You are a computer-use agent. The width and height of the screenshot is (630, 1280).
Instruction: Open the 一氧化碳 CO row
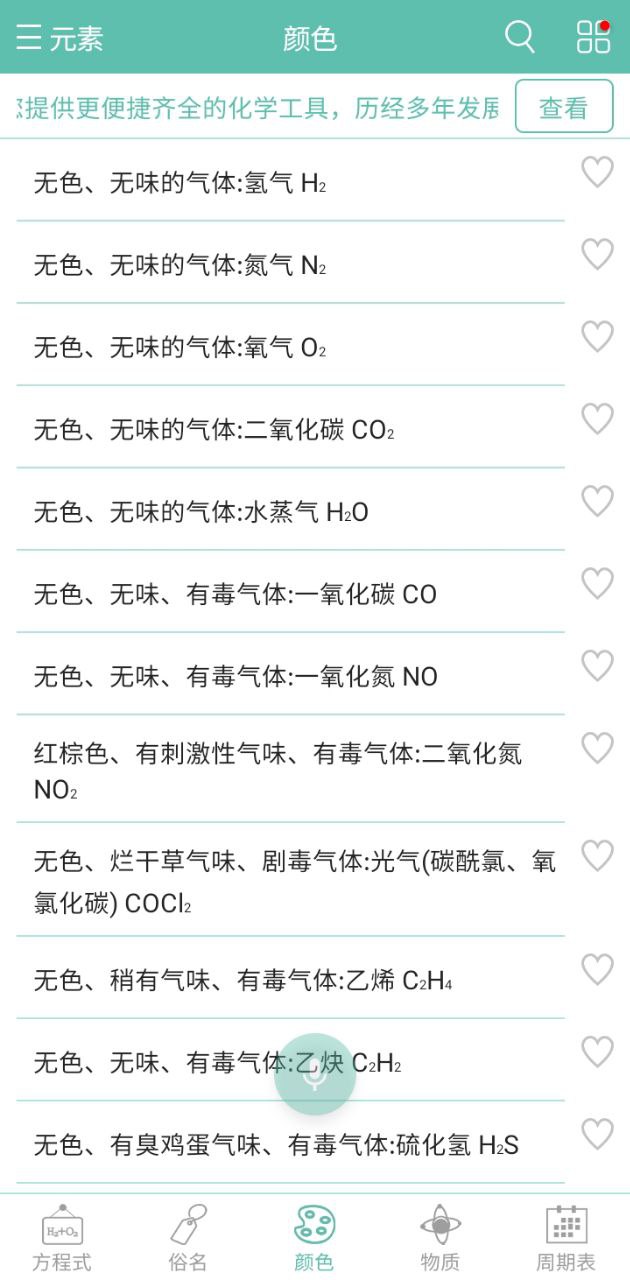[x=291, y=593]
